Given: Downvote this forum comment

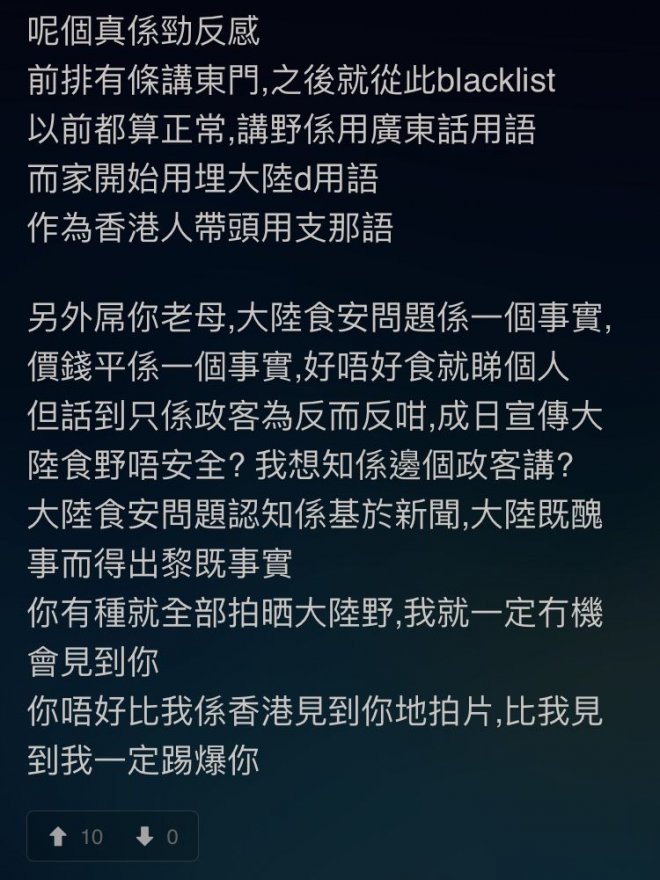Looking at the screenshot, I should (145, 837).
